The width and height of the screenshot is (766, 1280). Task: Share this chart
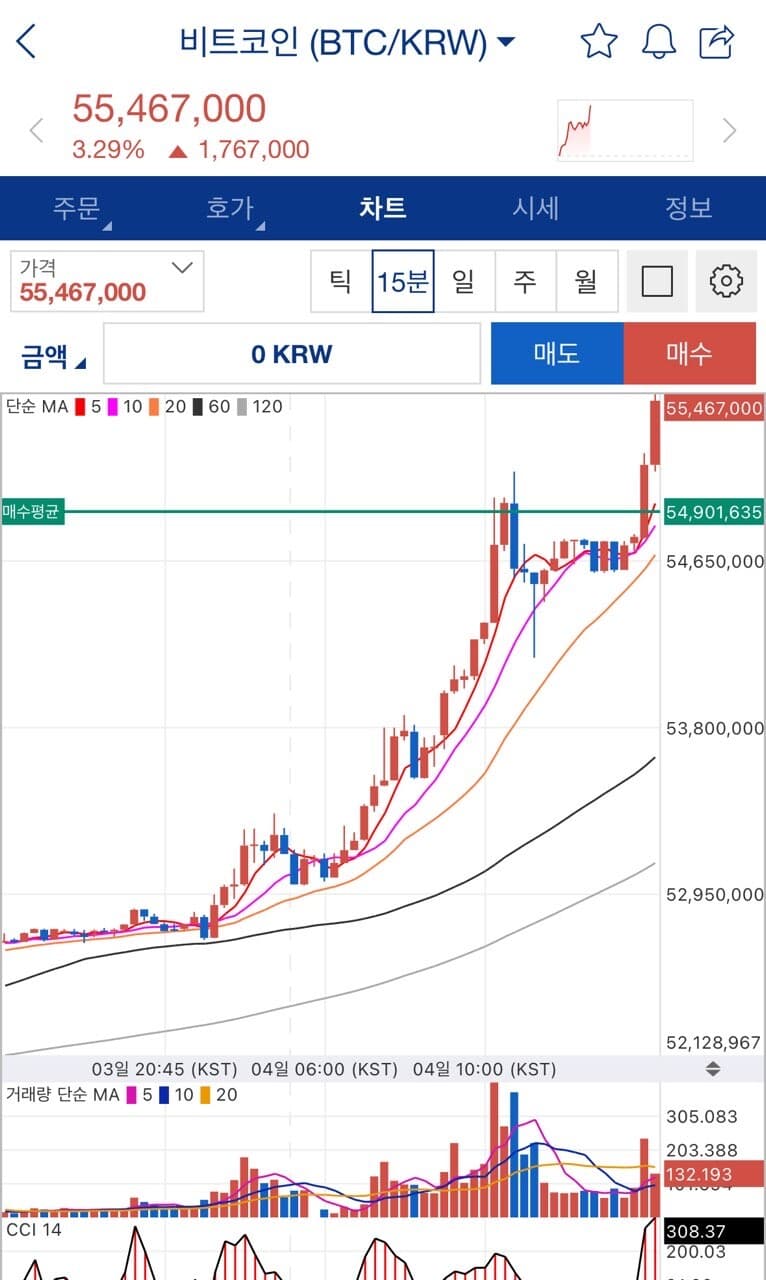pyautogui.click(x=717, y=42)
